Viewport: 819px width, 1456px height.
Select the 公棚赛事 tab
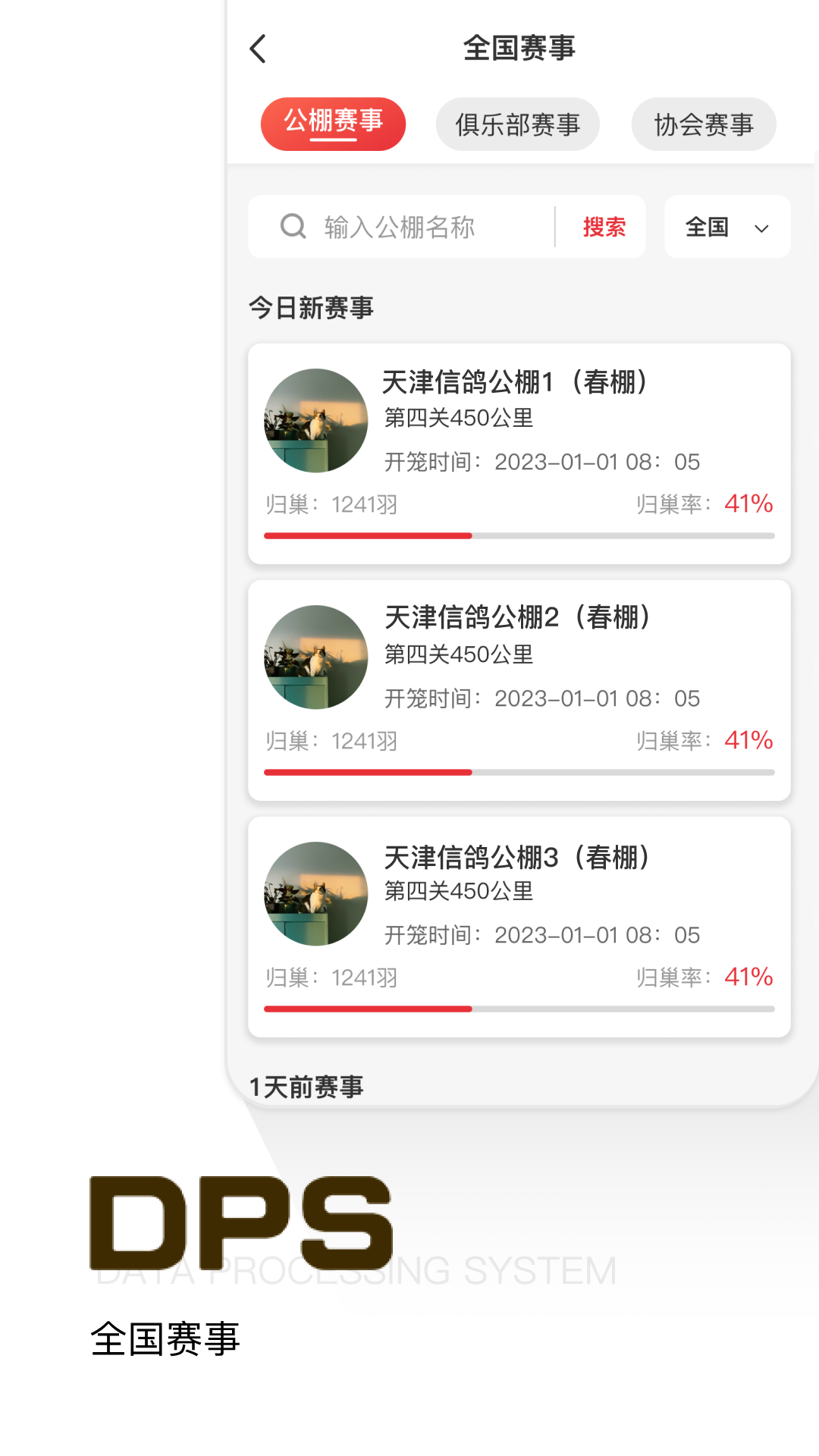pyautogui.click(x=333, y=124)
